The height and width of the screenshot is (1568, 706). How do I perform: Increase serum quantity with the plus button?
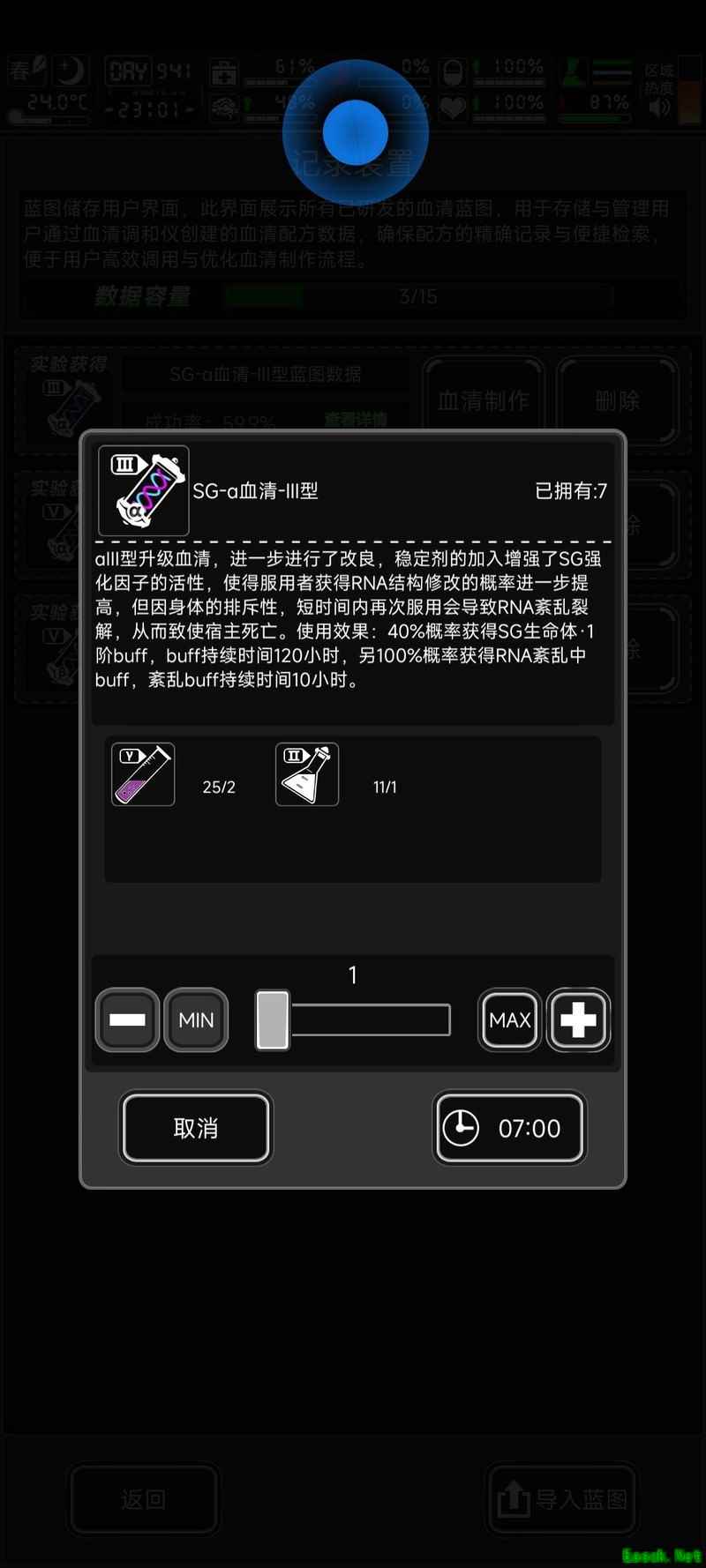578,1019
